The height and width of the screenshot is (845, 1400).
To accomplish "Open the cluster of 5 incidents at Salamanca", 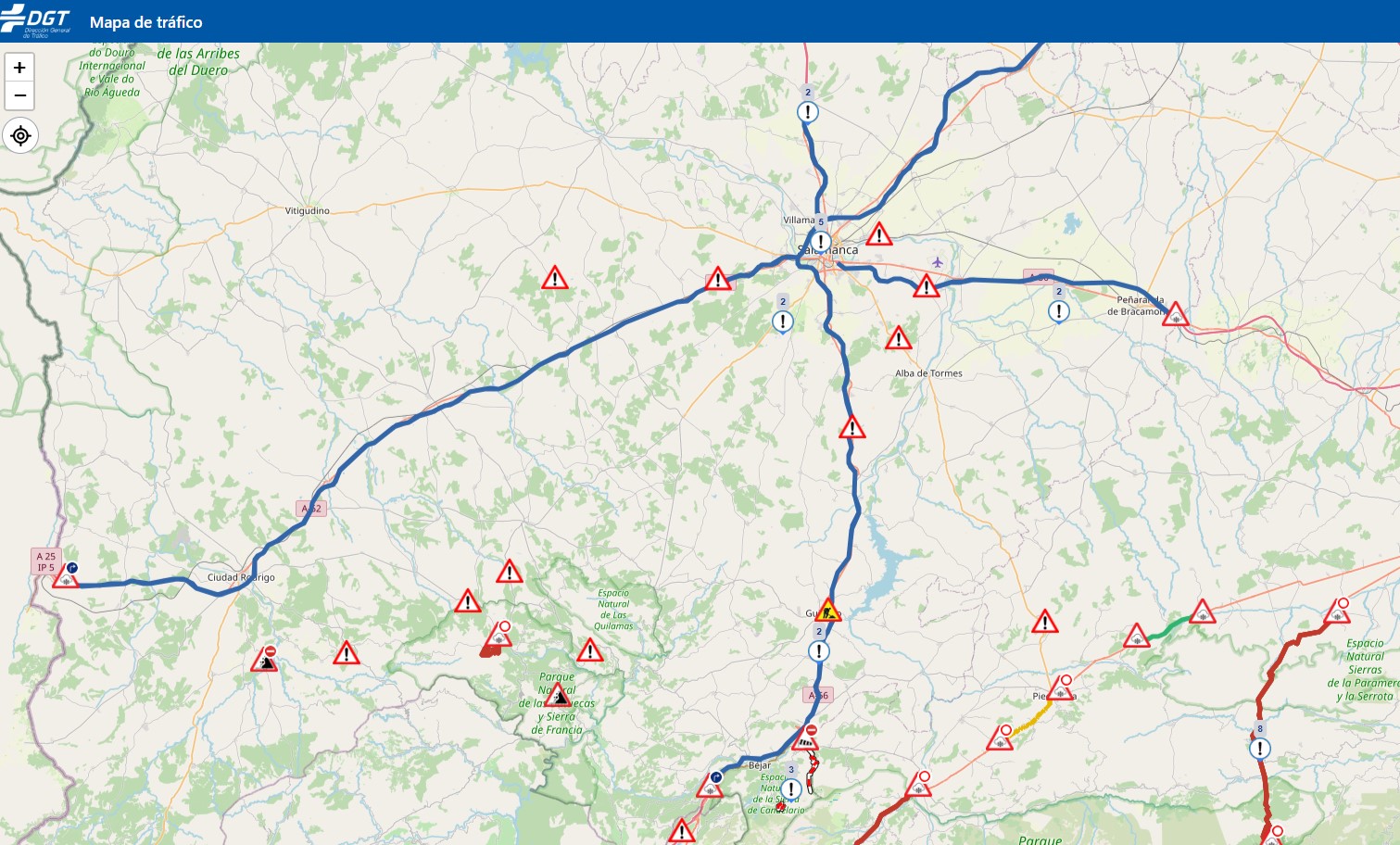I will coord(820,242).
